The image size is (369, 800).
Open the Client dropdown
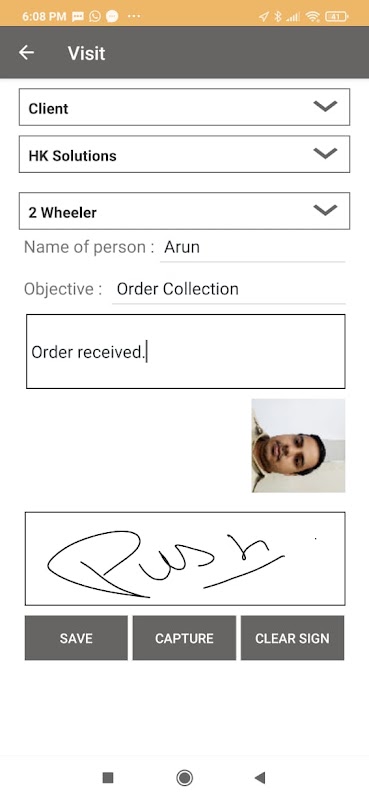point(184,107)
